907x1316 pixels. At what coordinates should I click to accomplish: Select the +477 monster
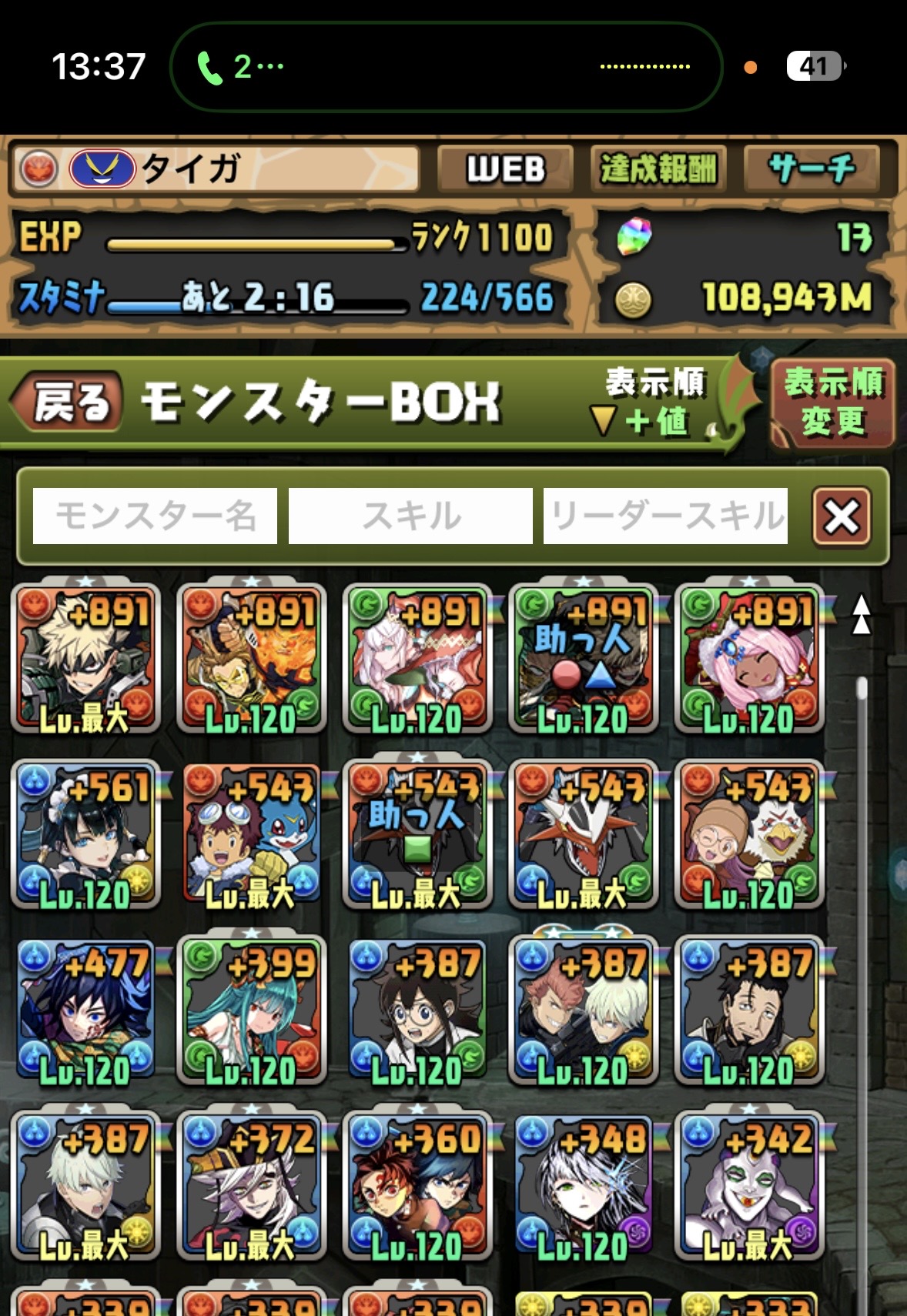click(86, 1010)
